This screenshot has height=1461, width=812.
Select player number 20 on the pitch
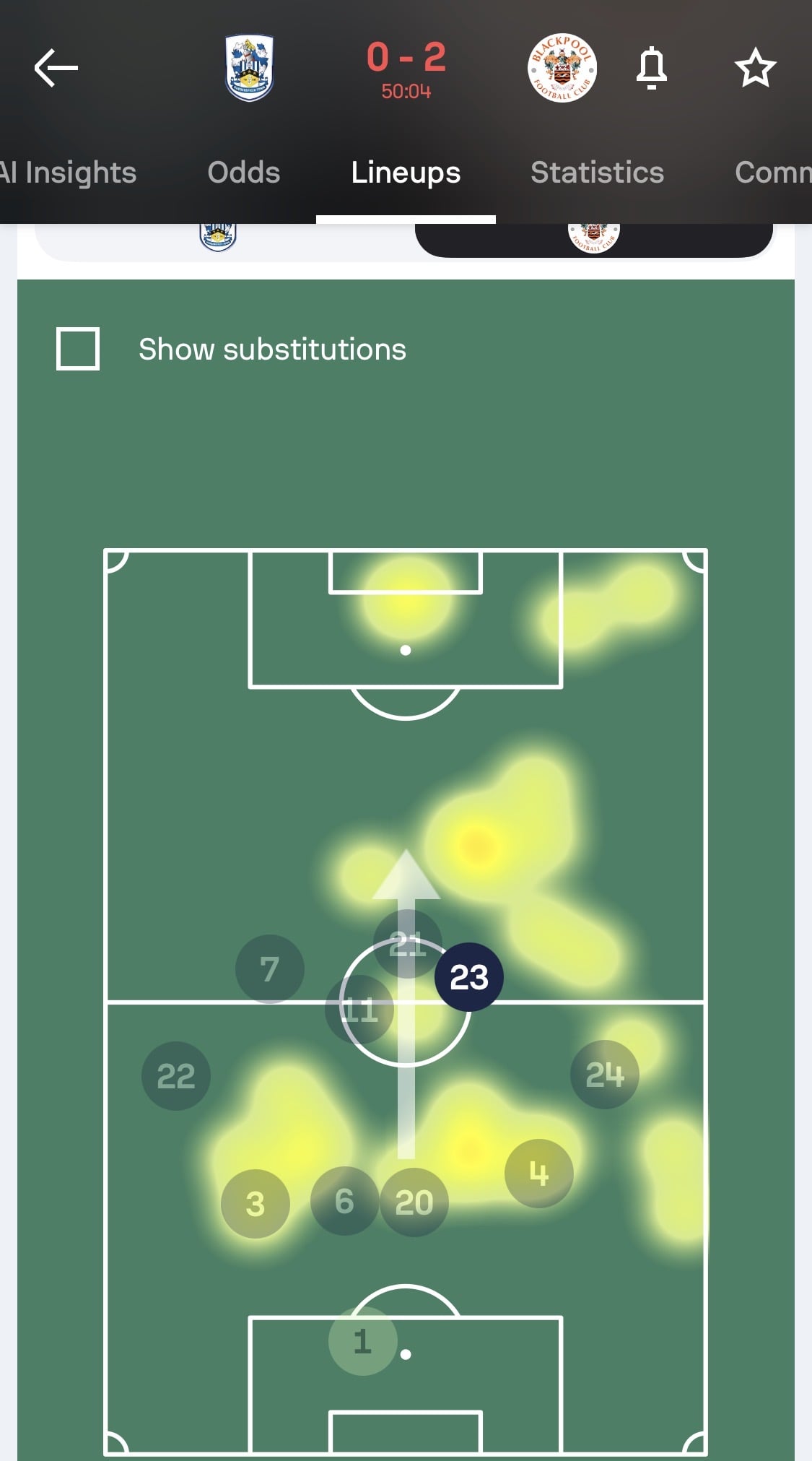click(414, 1202)
